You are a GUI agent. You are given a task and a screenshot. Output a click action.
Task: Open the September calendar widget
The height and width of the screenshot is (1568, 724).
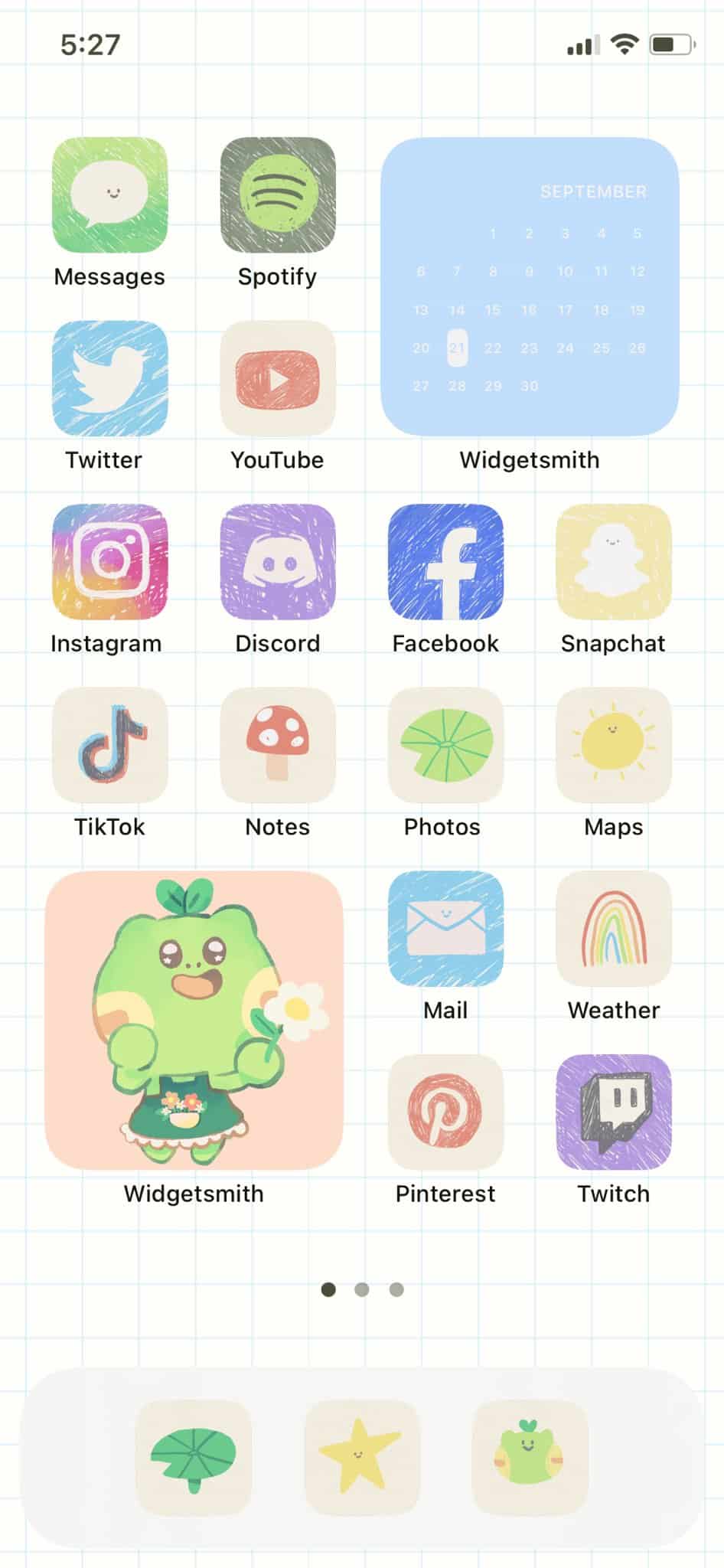530,286
